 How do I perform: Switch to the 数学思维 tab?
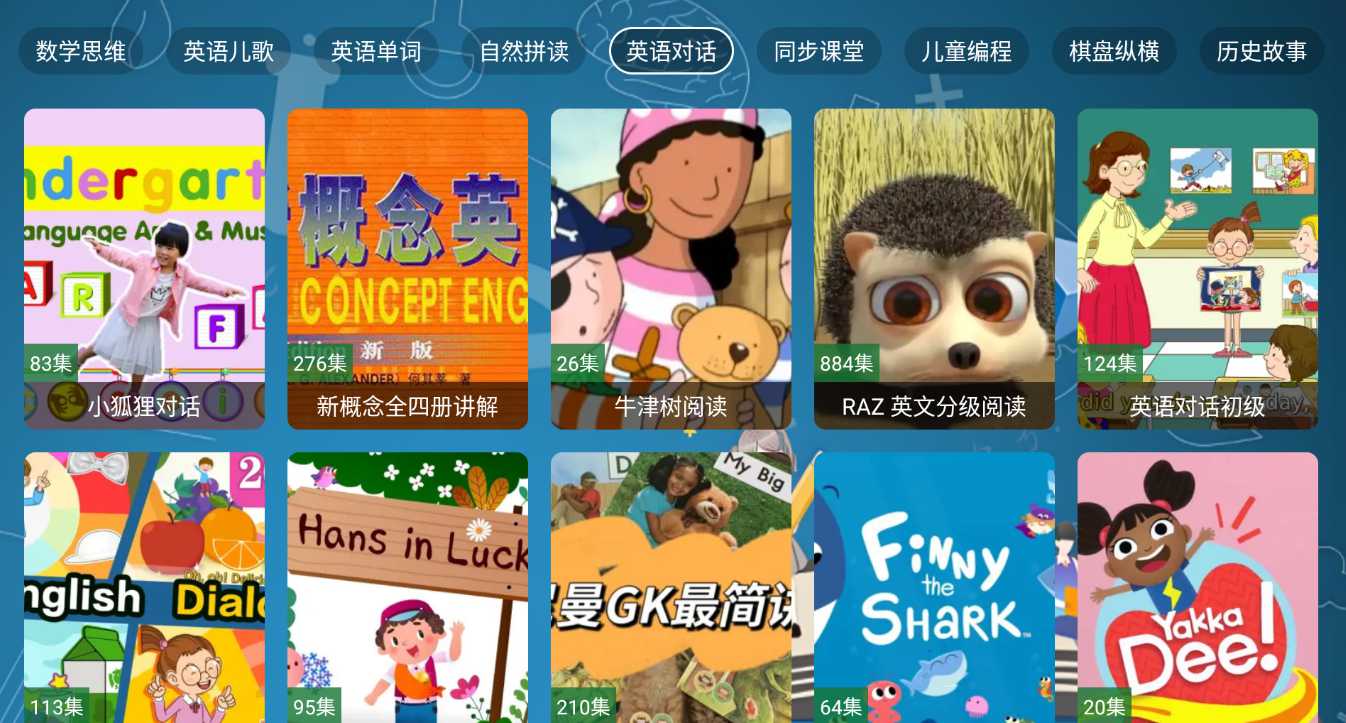[x=81, y=51]
